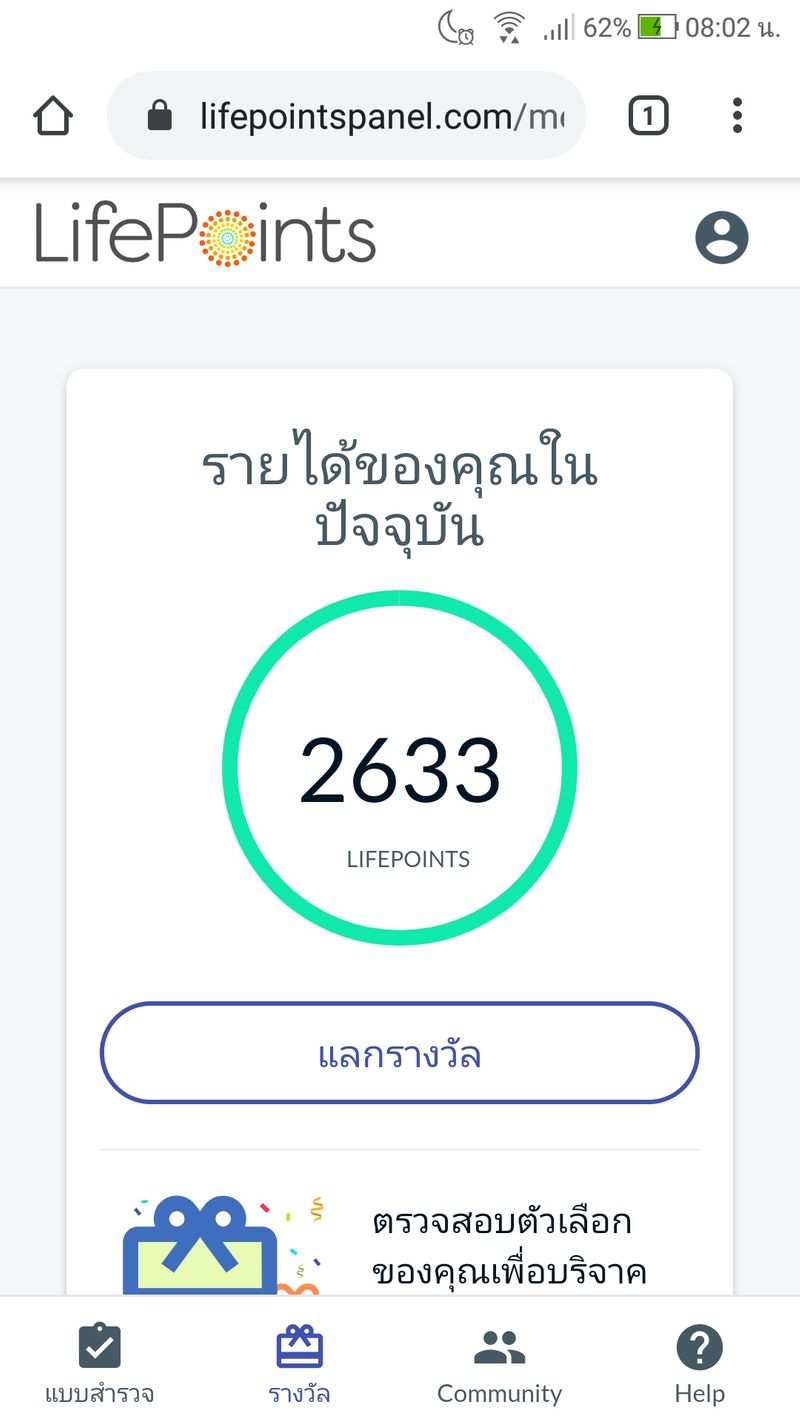This screenshot has width=800, height=1422.
Task: Open the browser tab switcher
Action: point(647,117)
